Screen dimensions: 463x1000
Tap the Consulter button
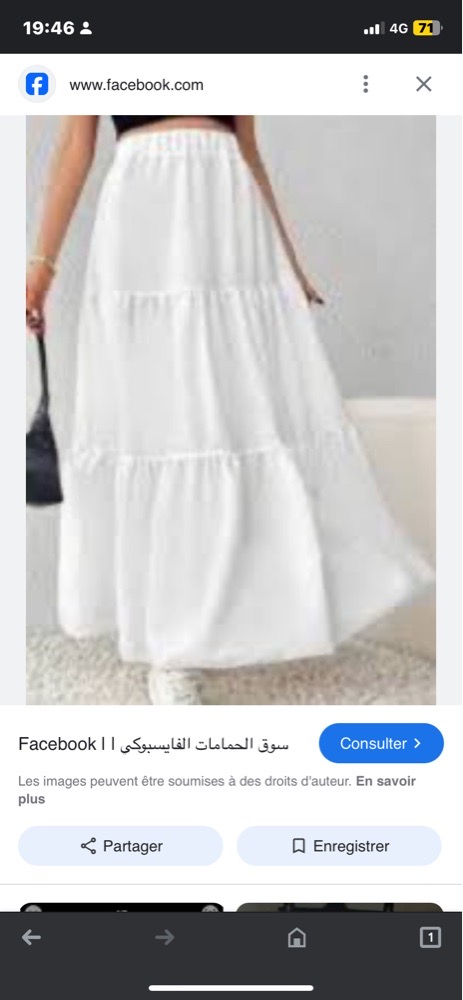pos(381,743)
